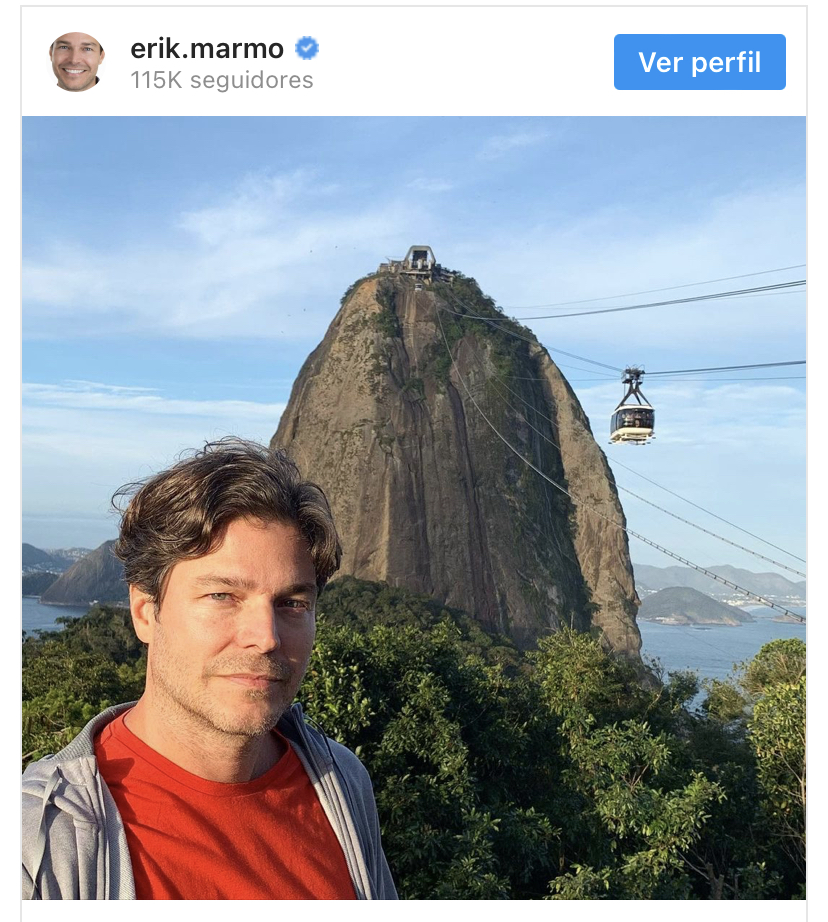Open the Sugarloaf selfie post photo
This screenshot has height=922, width=828.
pos(414,507)
